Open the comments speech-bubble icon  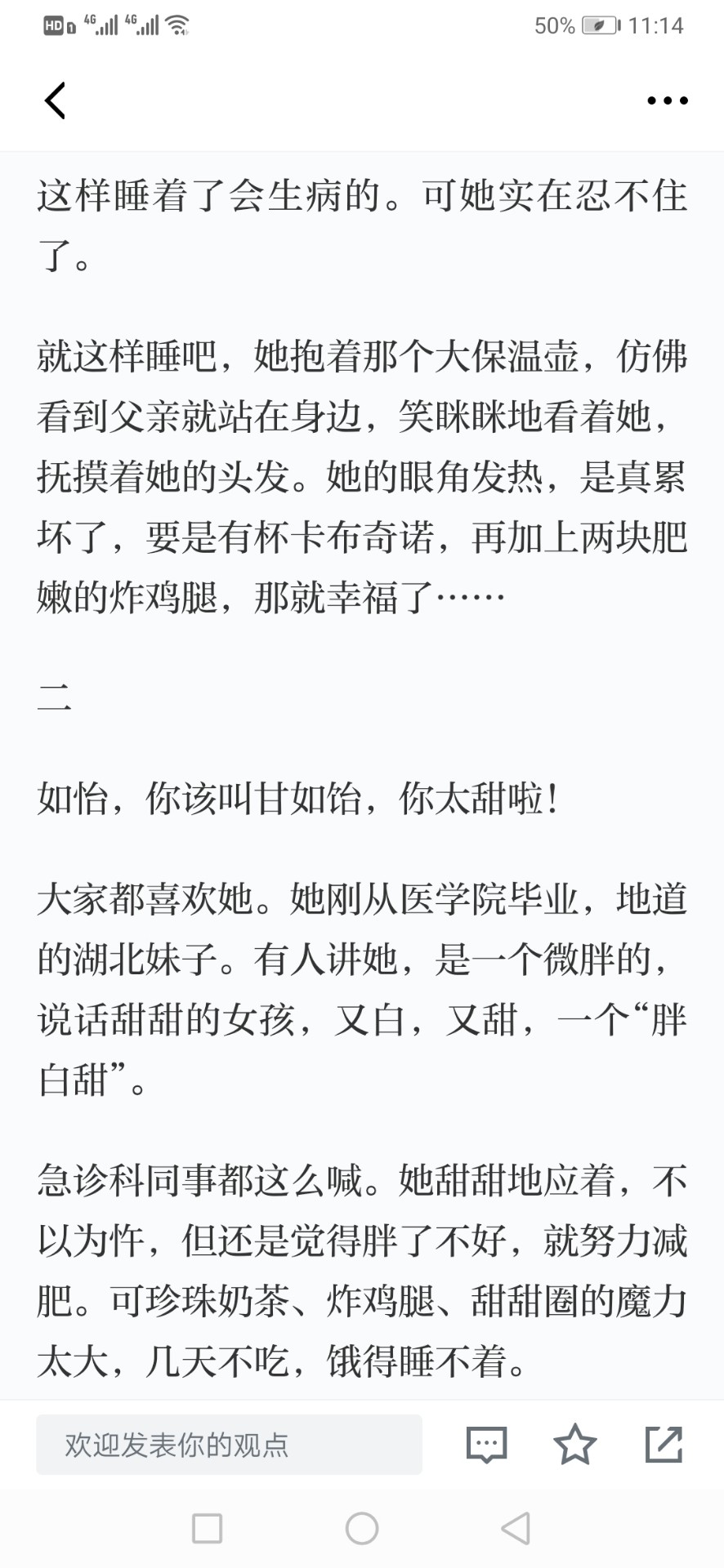point(487,1445)
